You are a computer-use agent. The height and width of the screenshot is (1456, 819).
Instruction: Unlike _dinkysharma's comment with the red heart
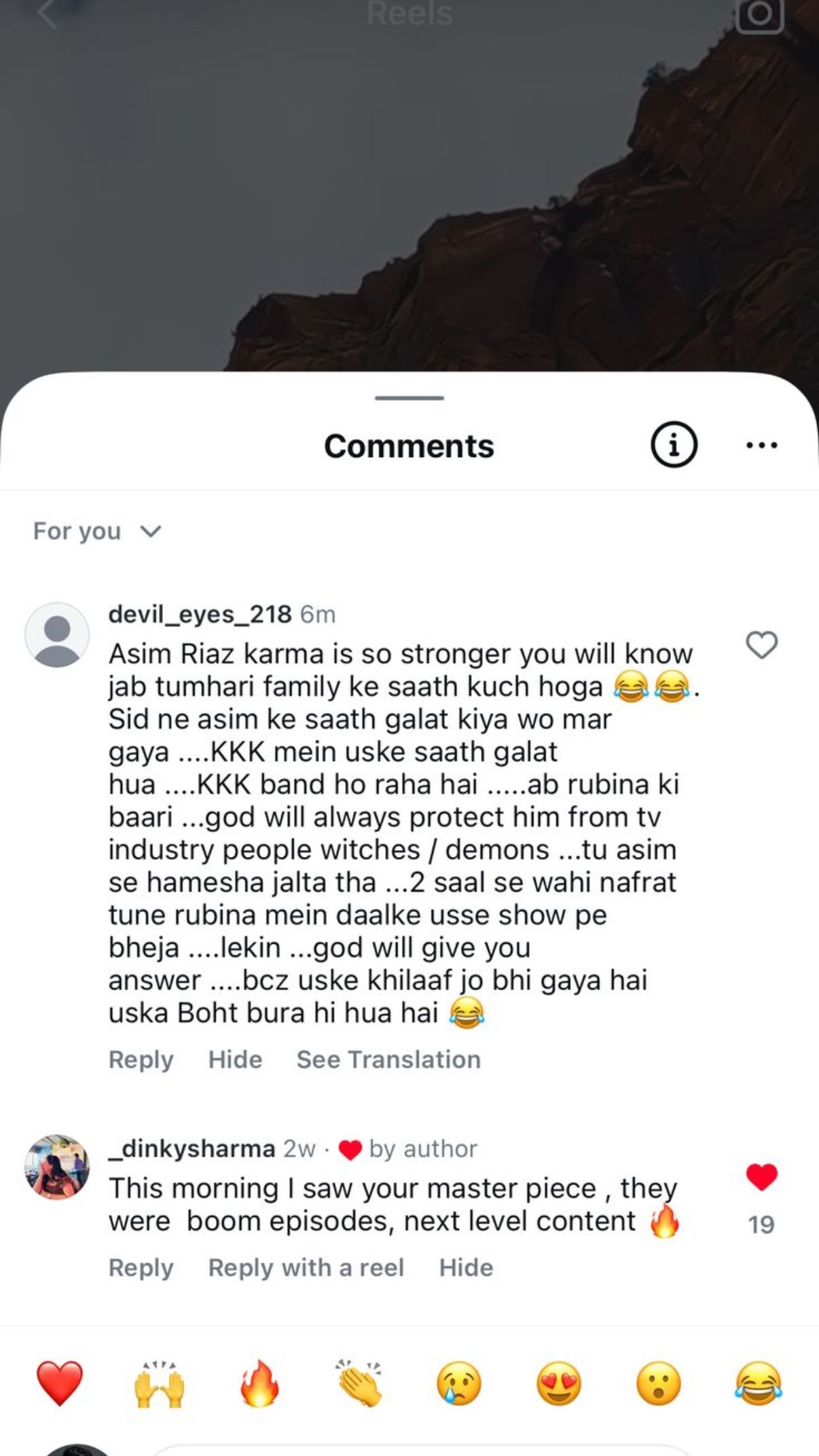tap(761, 1177)
